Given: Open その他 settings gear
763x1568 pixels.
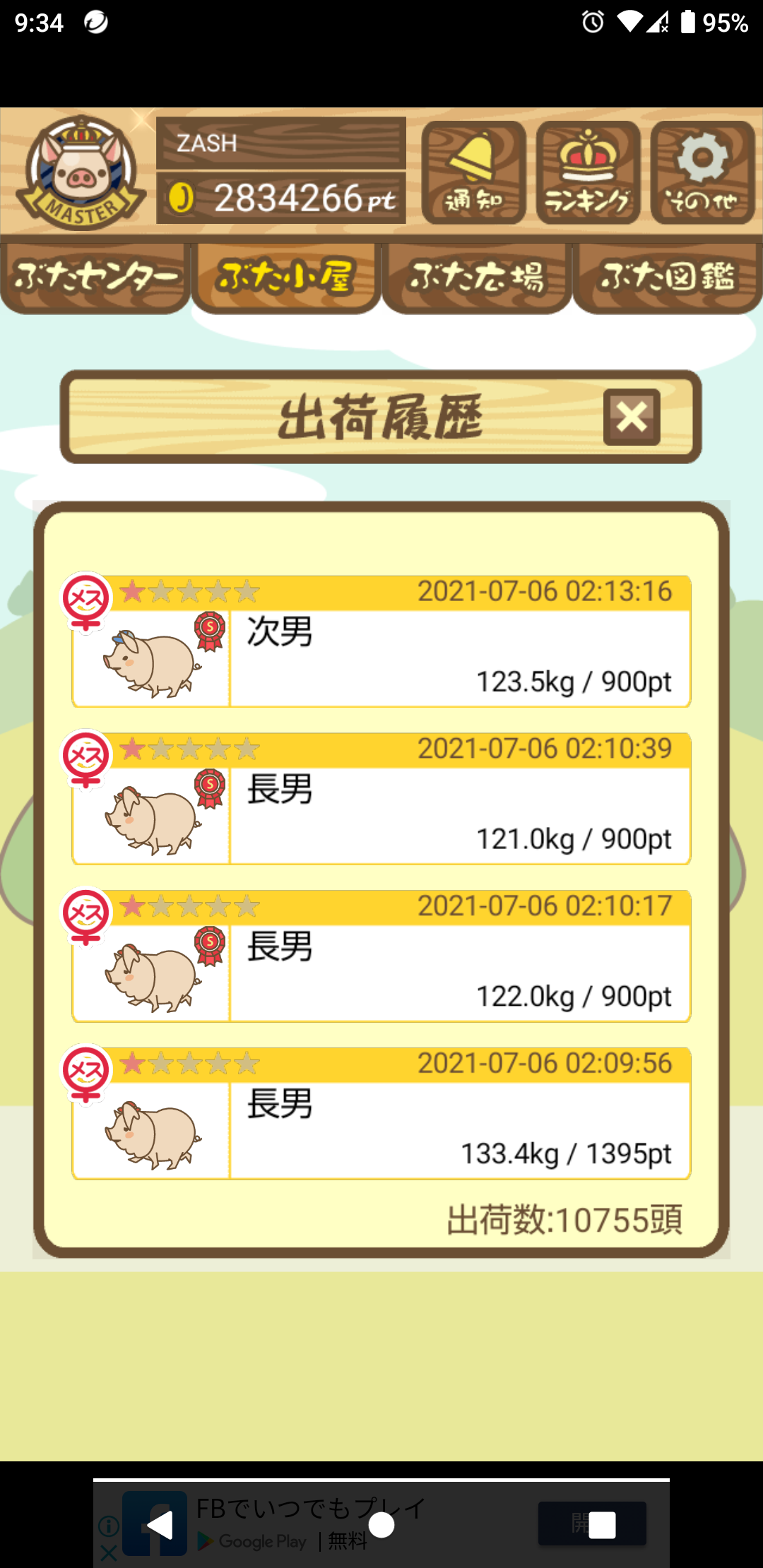Looking at the screenshot, I should [x=702, y=172].
